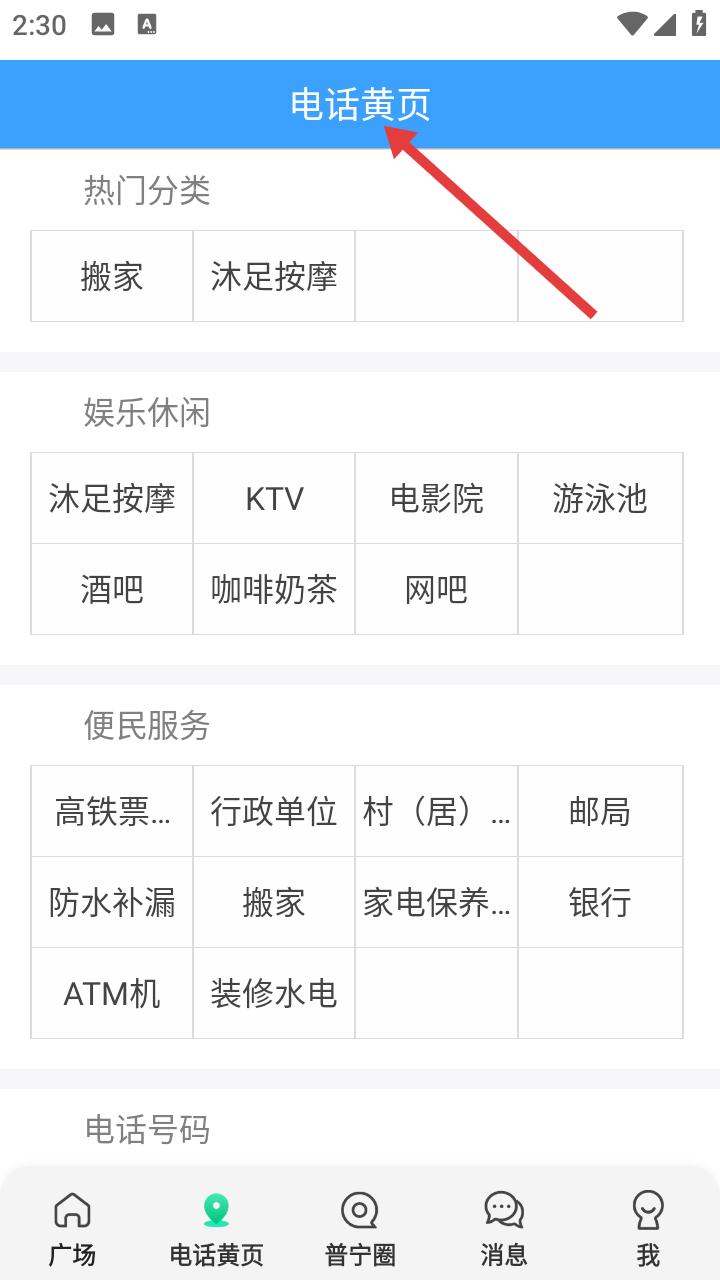Open 搬家 under 热门分类
The height and width of the screenshot is (1280, 720).
click(x=112, y=276)
